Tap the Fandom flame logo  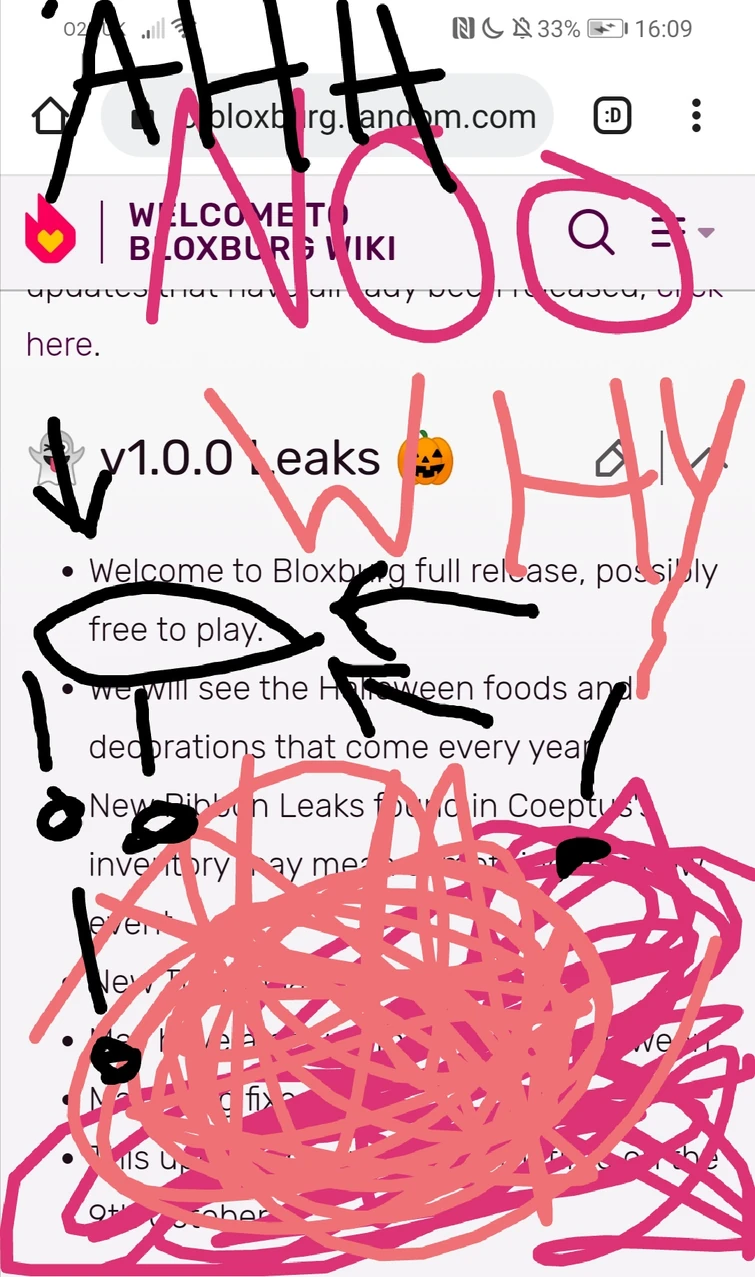coord(50,231)
